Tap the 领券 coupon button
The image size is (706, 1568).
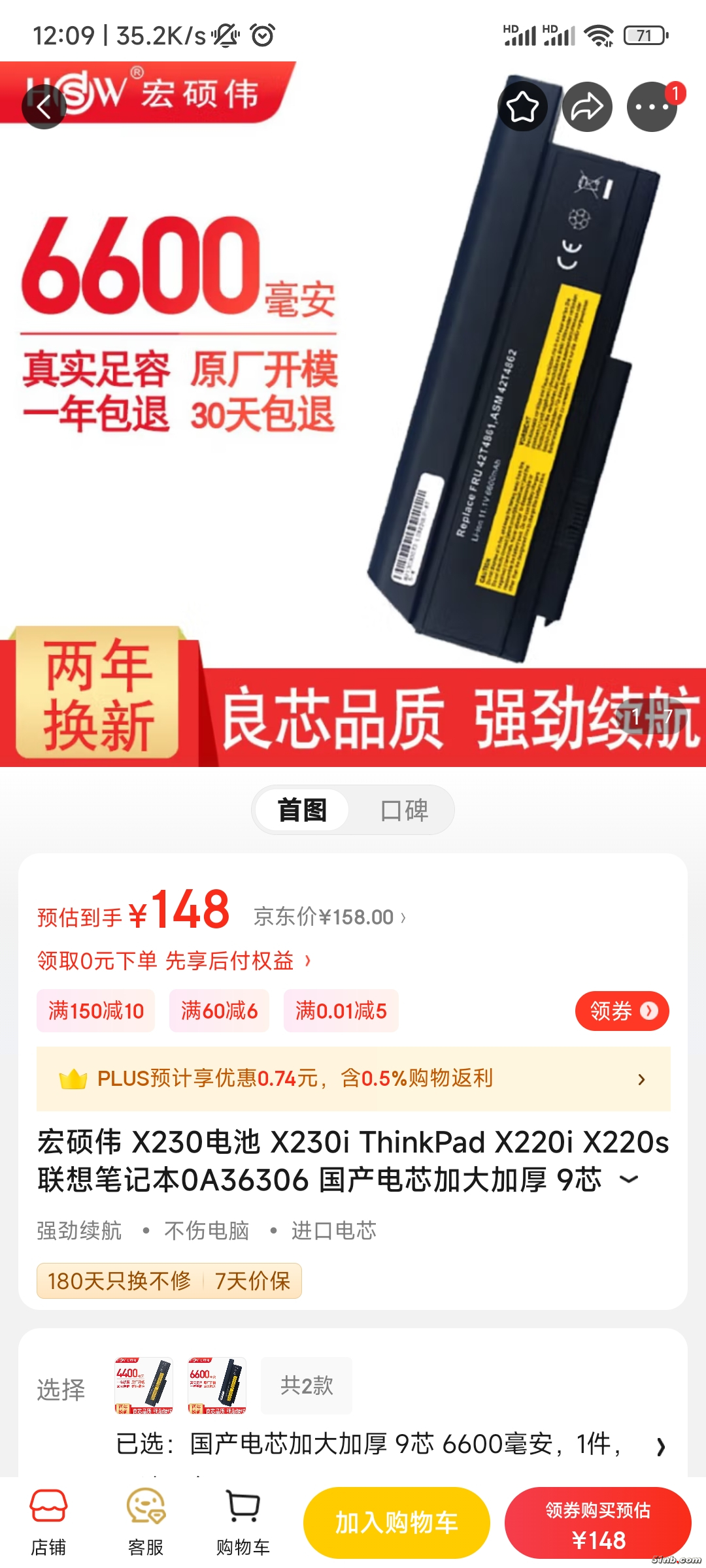pyautogui.click(x=622, y=1011)
